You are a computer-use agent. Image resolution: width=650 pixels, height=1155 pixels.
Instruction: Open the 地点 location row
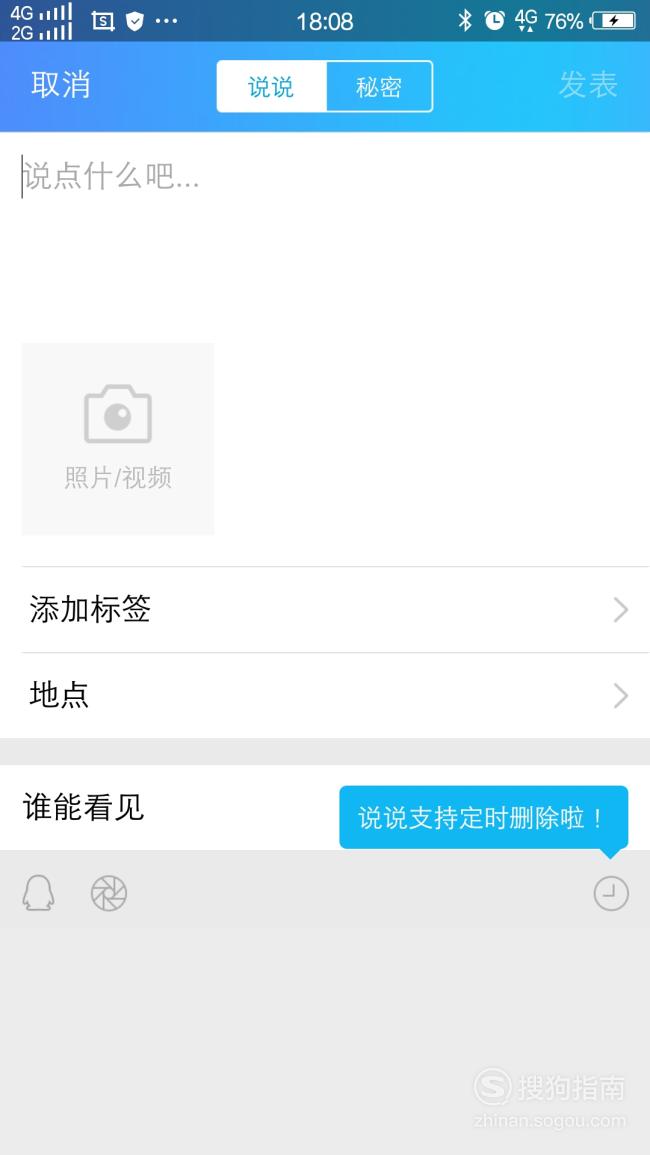pos(325,695)
